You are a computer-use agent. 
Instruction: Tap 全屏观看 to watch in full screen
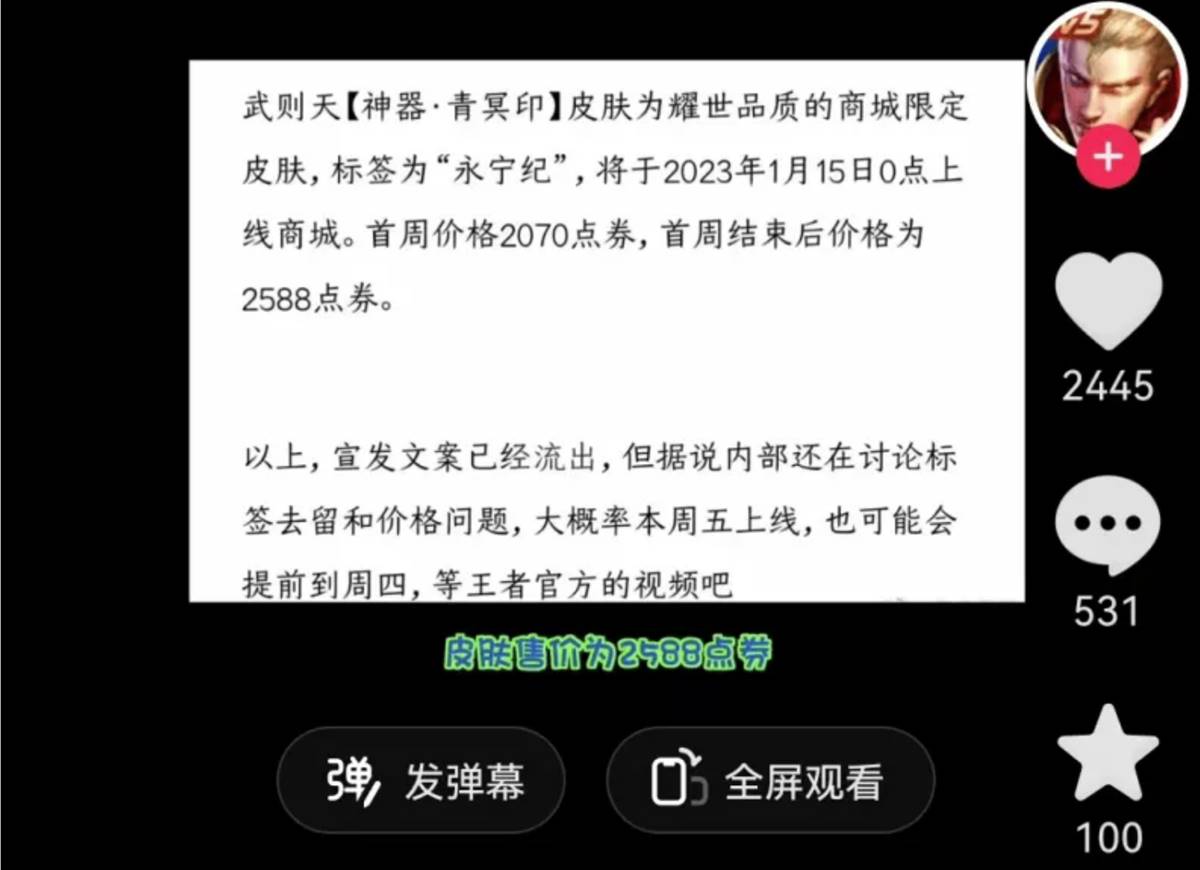pyautogui.click(x=770, y=781)
